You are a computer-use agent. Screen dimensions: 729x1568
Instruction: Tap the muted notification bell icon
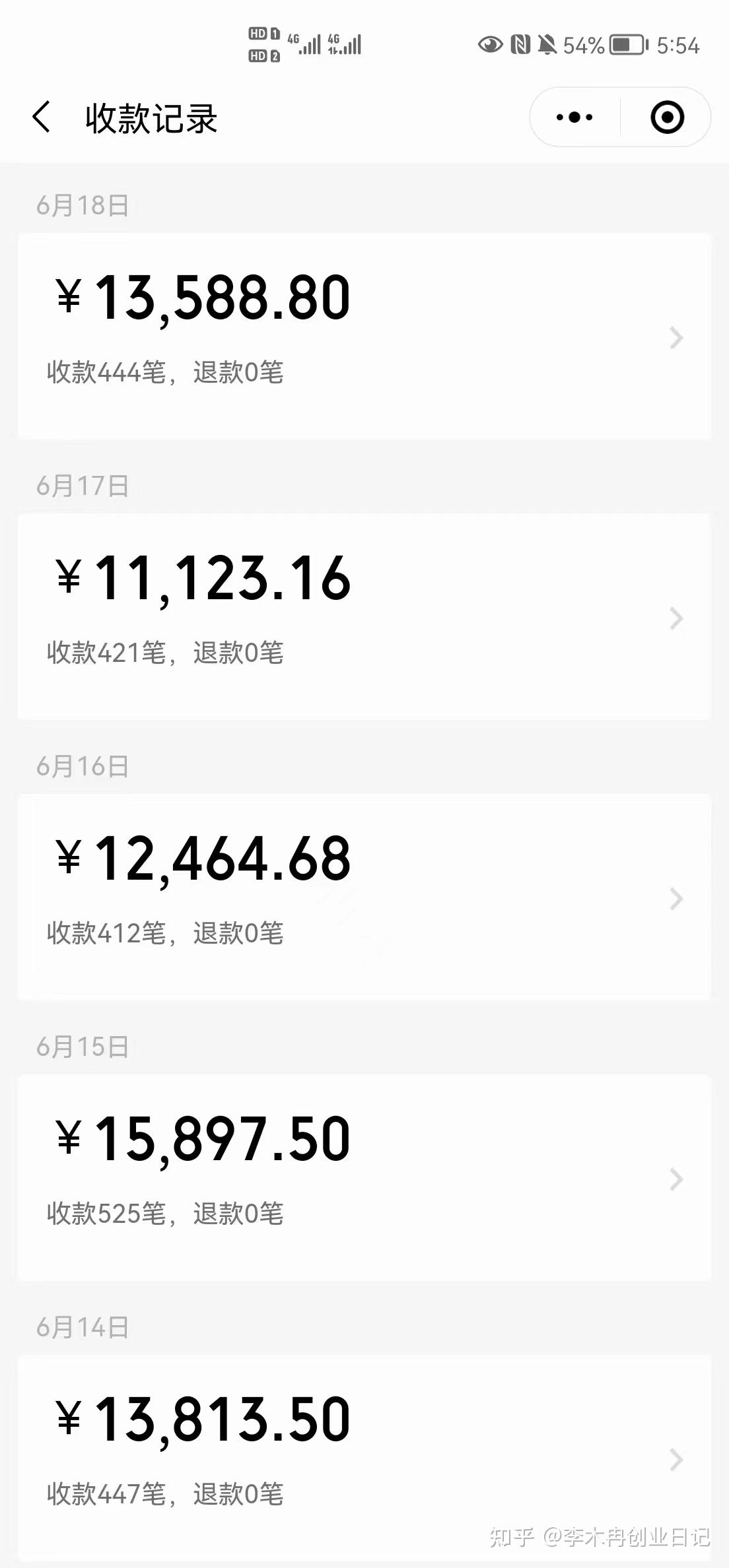tap(546, 44)
